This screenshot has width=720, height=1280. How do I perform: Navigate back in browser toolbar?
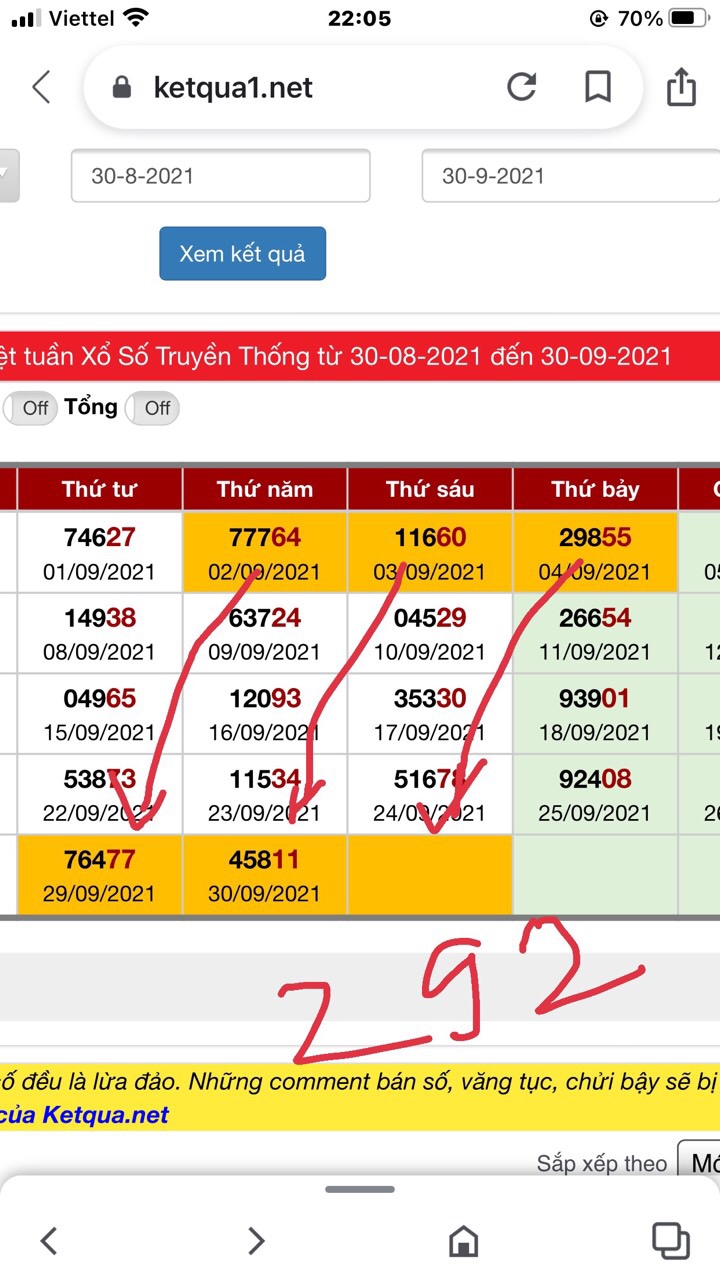click(48, 1241)
